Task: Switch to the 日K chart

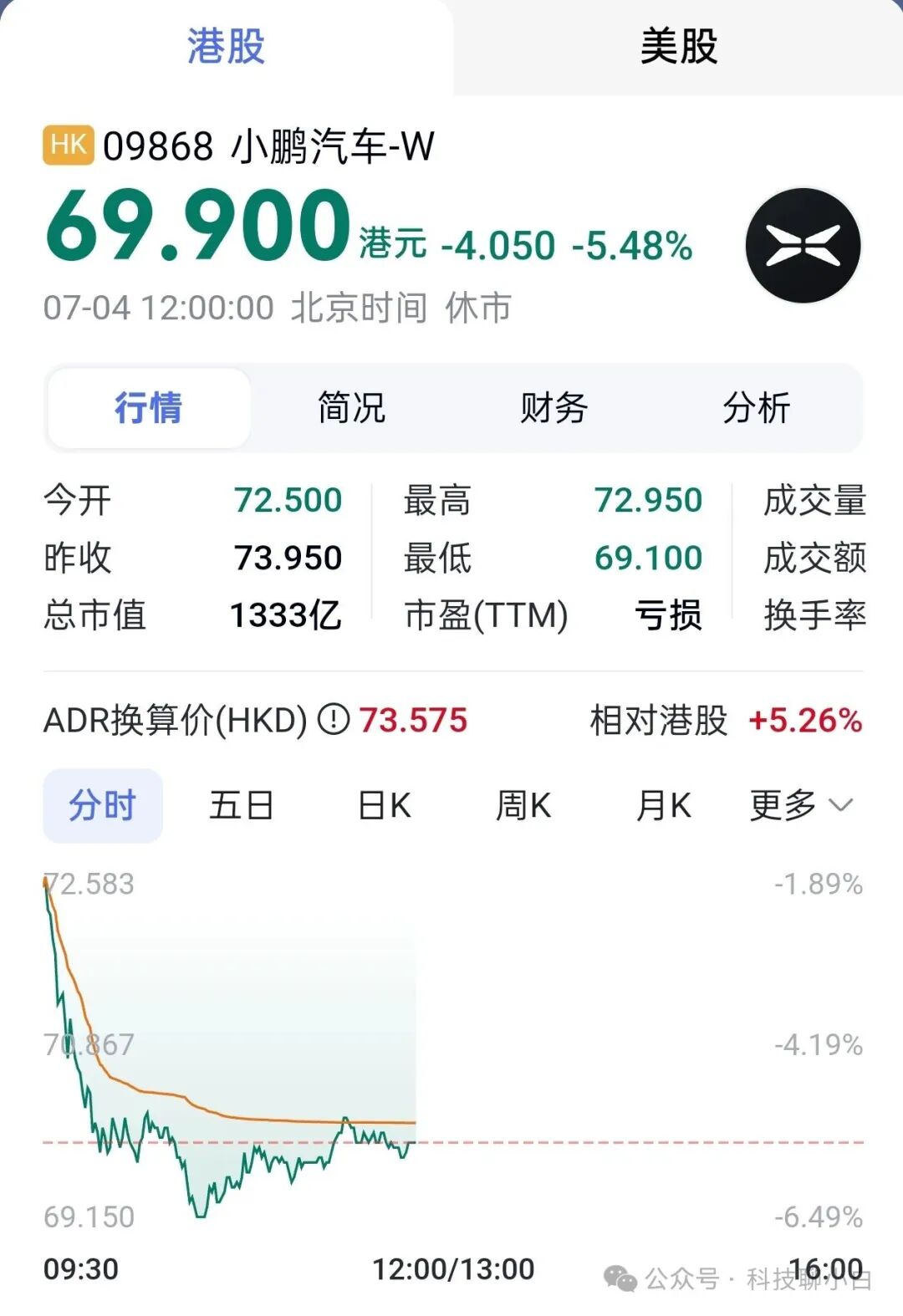Action: point(383,803)
